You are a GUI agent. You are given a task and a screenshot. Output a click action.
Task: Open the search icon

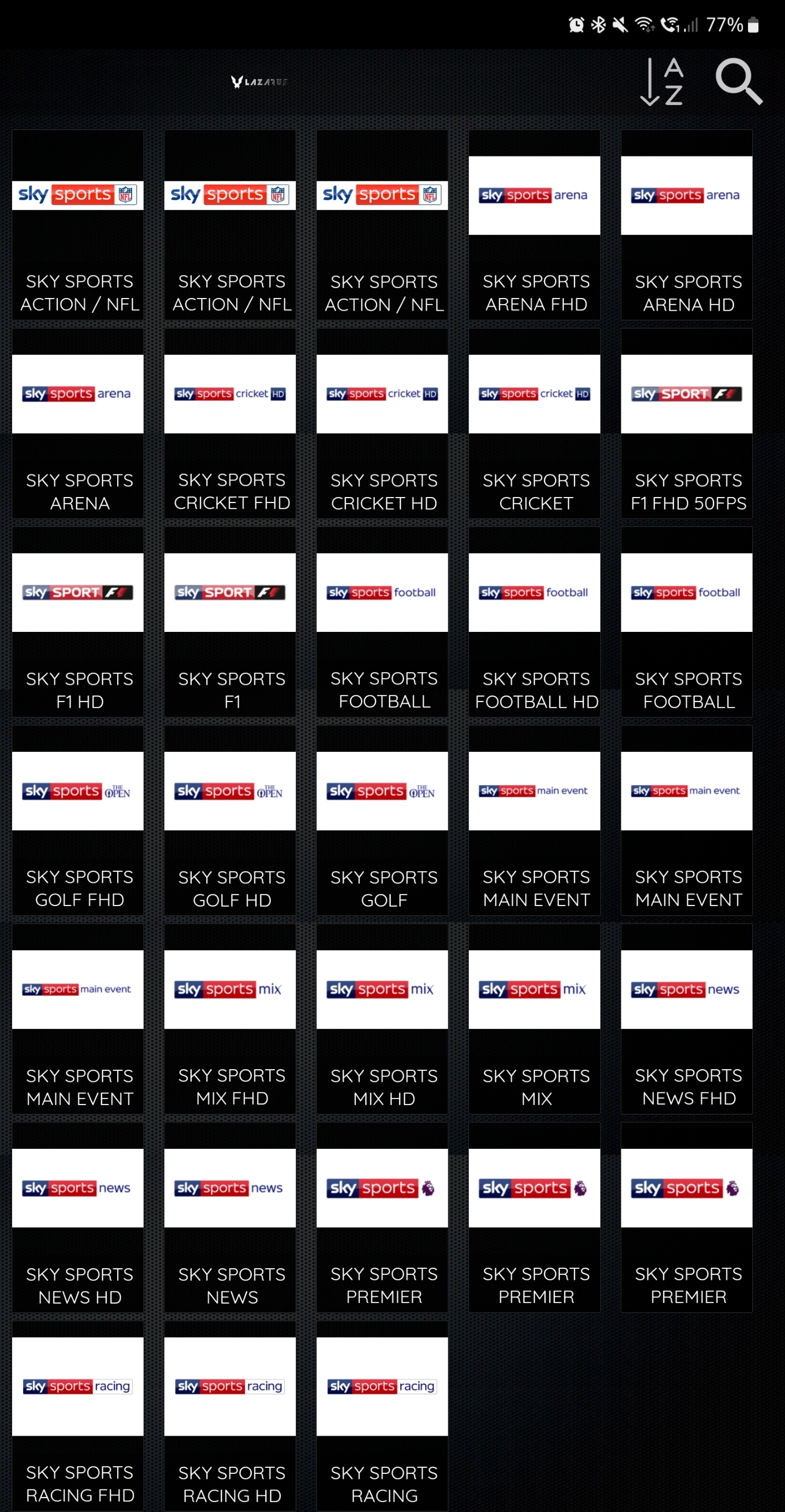tap(738, 81)
